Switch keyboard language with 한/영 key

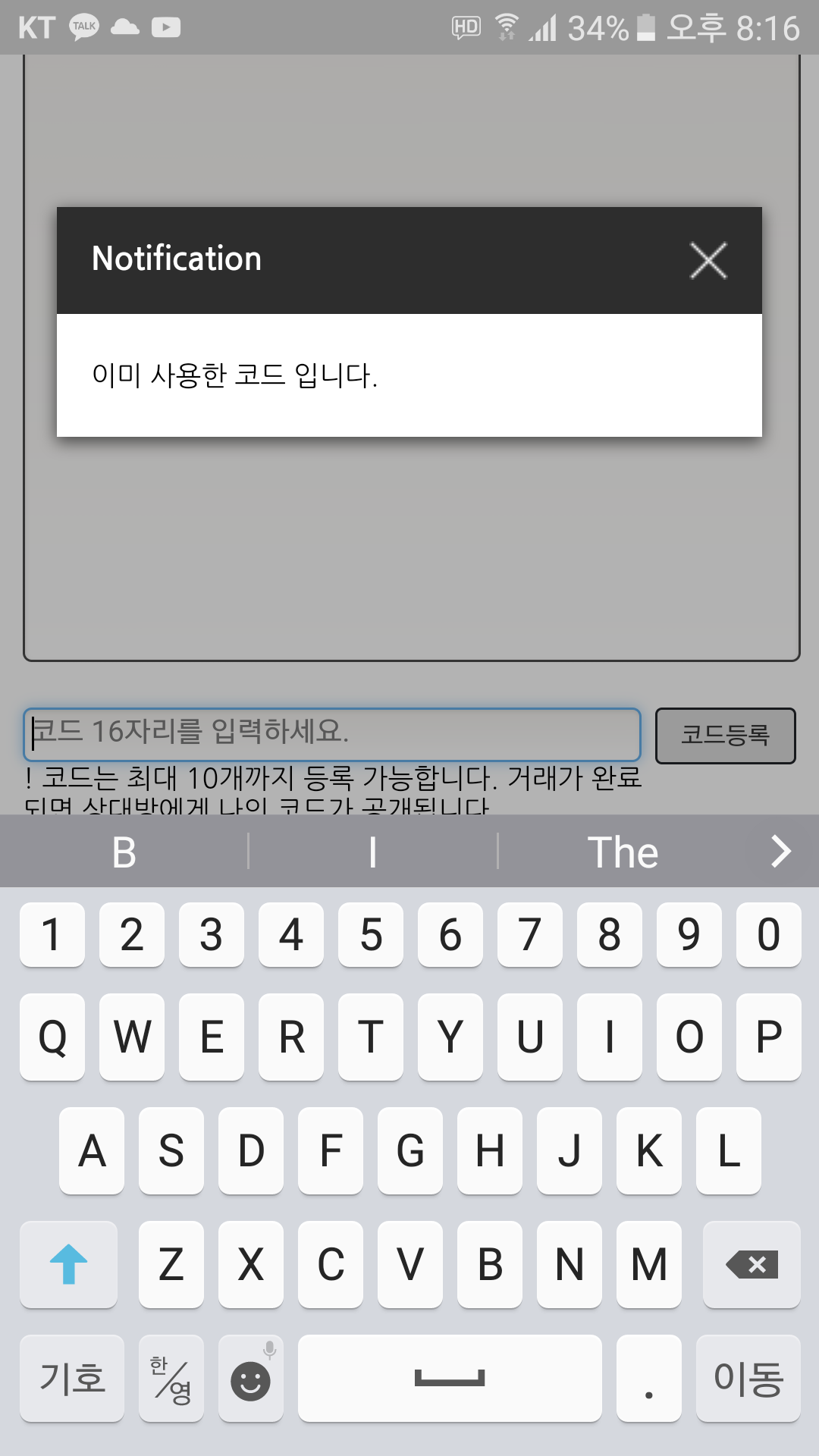(171, 1378)
